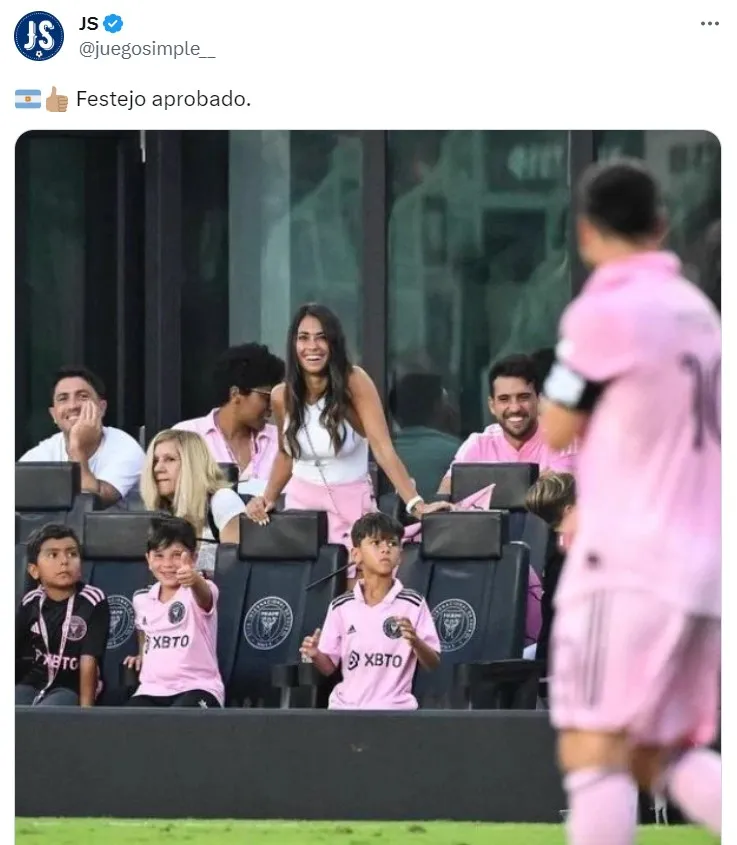
Task: Open the @juegosimple__ profile handle
Action: [146, 49]
